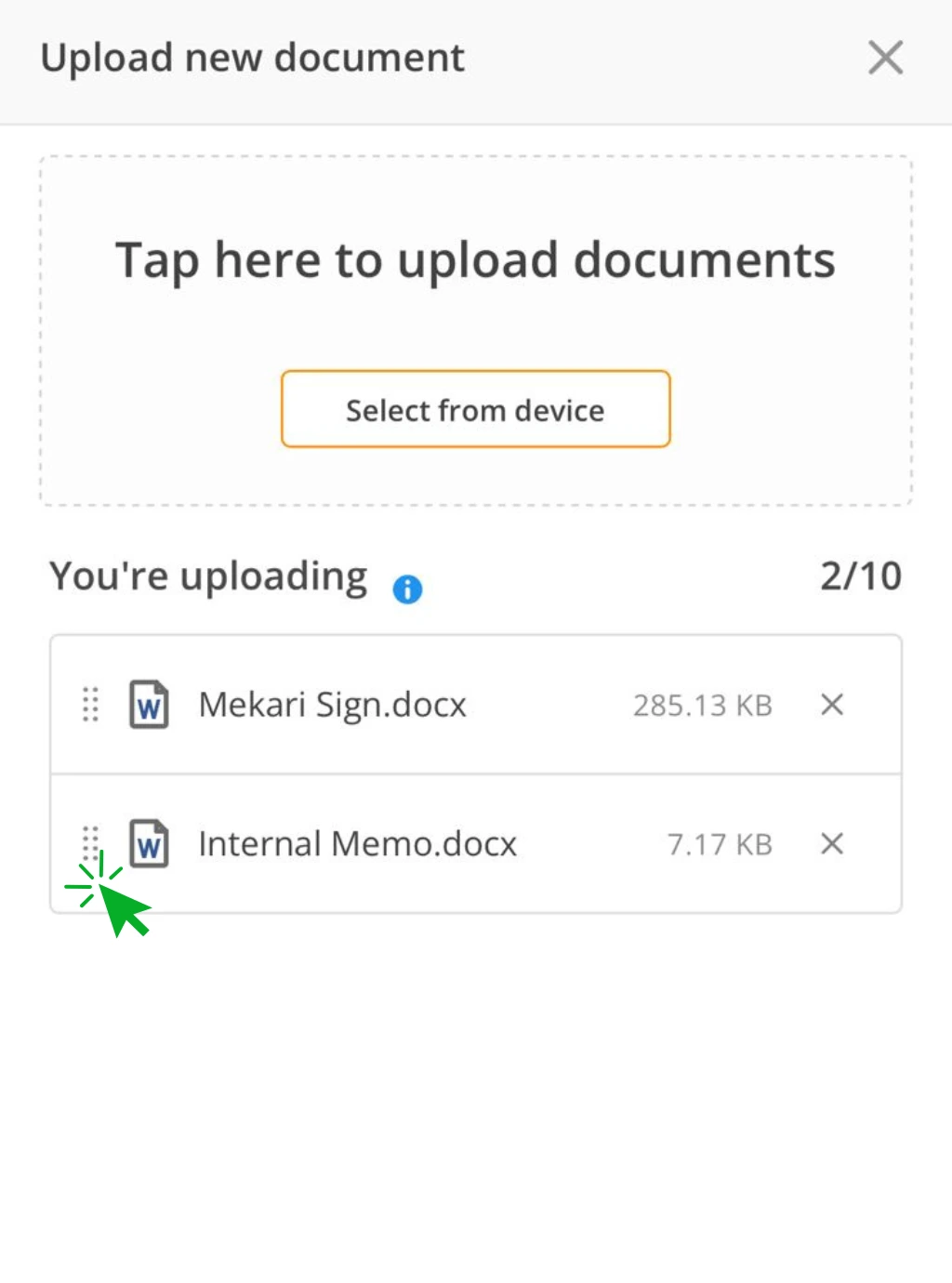Image resolution: width=952 pixels, height=1283 pixels.
Task: Click the Internal Memo.docx file name
Action: coord(357,844)
